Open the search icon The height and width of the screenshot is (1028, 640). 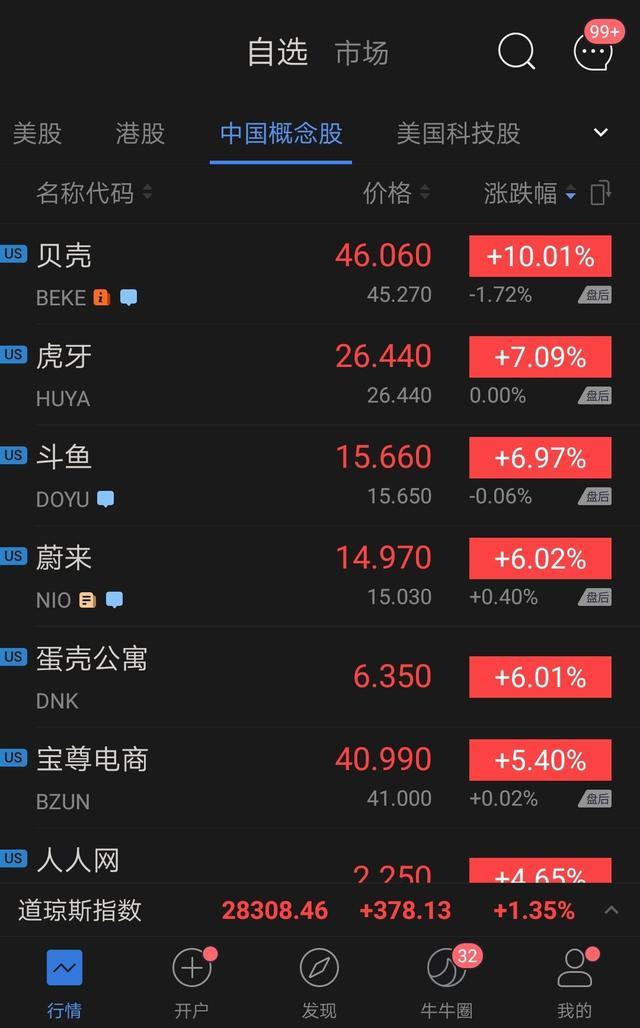tap(516, 52)
